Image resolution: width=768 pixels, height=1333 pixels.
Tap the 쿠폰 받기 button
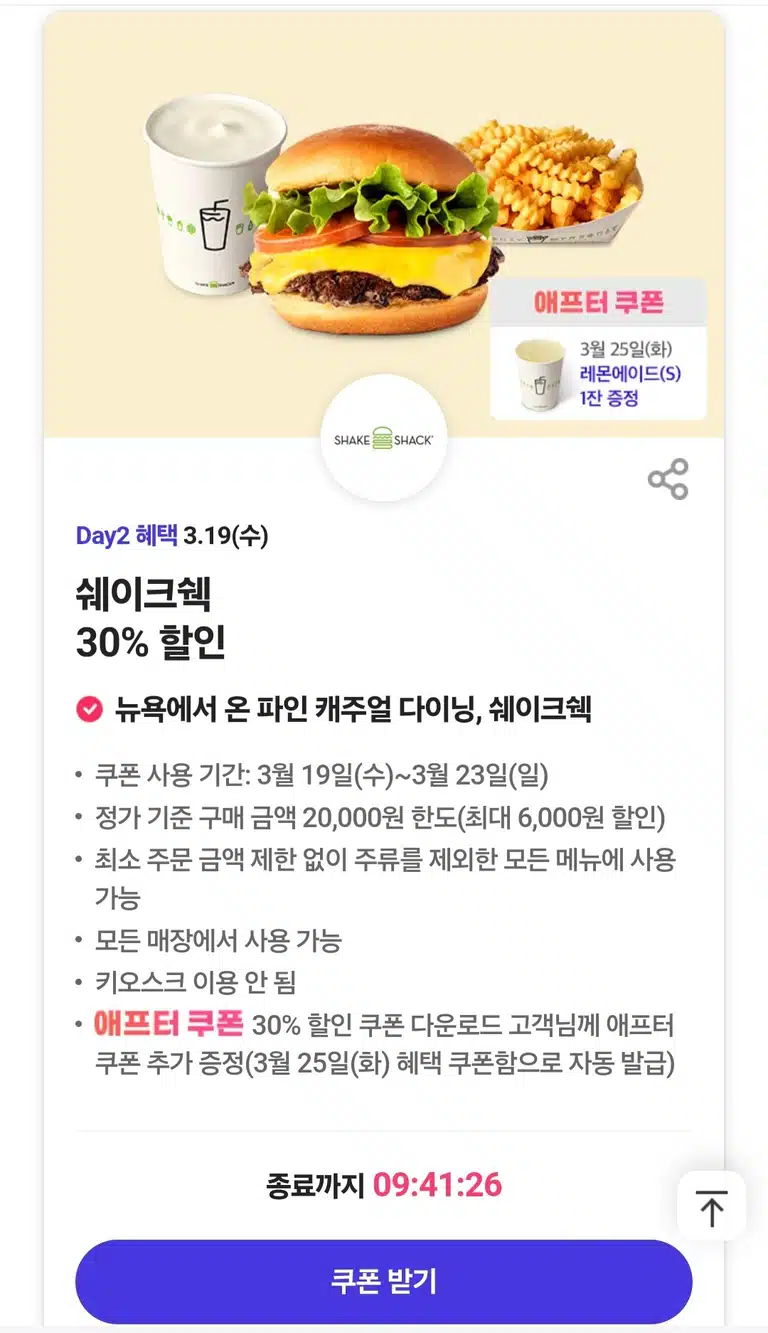click(x=384, y=1281)
